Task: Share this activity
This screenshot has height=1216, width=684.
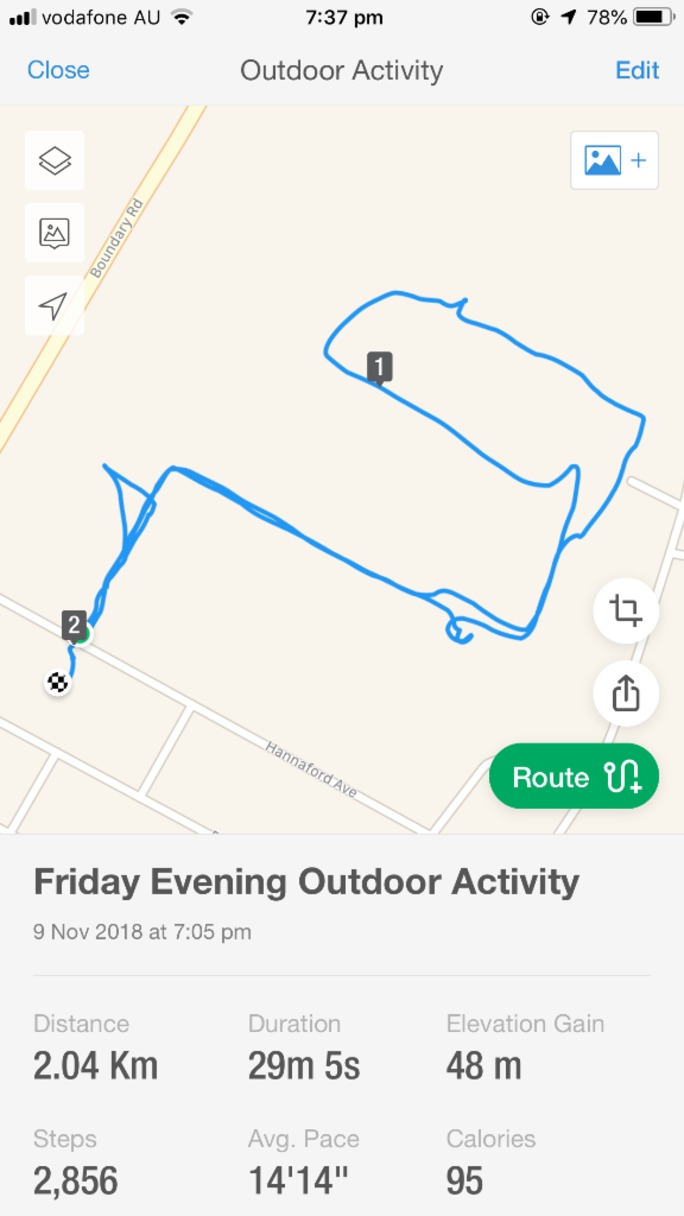Action: [x=626, y=693]
